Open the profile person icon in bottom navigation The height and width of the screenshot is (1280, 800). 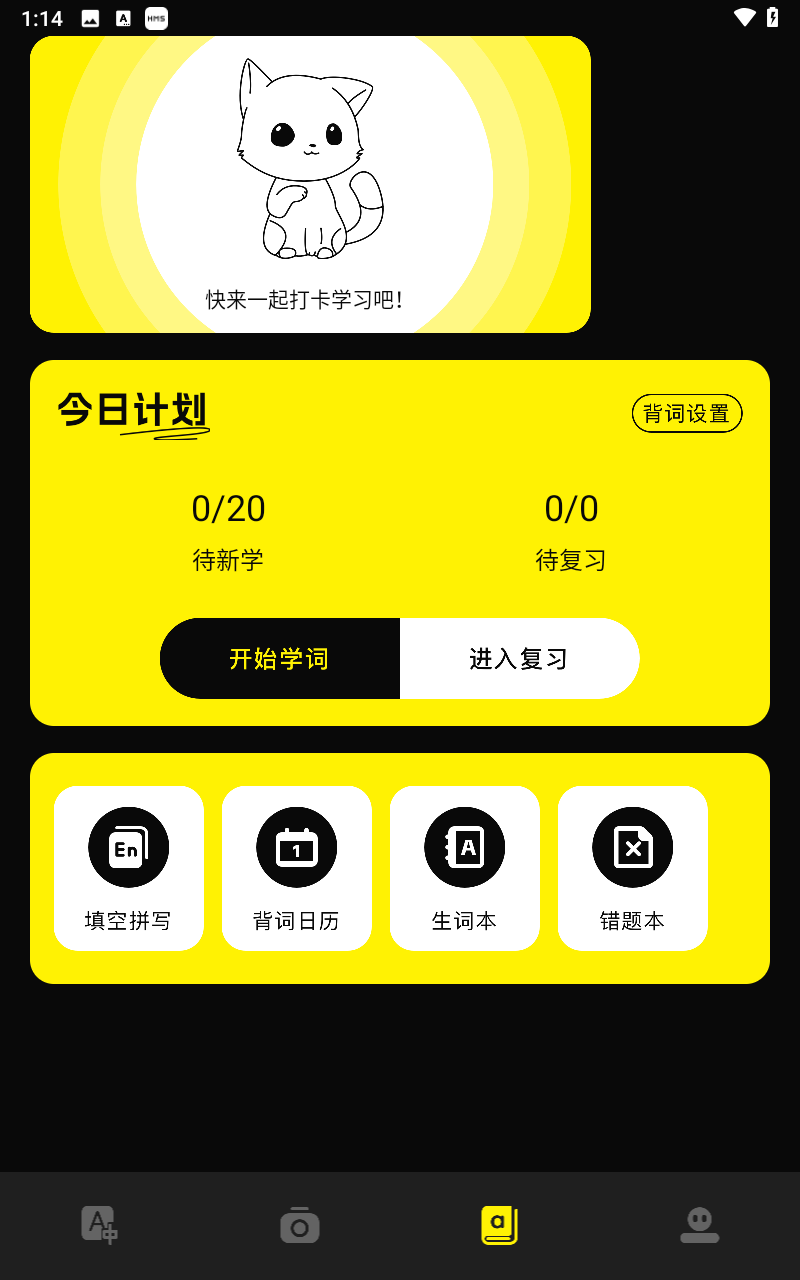click(x=699, y=1223)
